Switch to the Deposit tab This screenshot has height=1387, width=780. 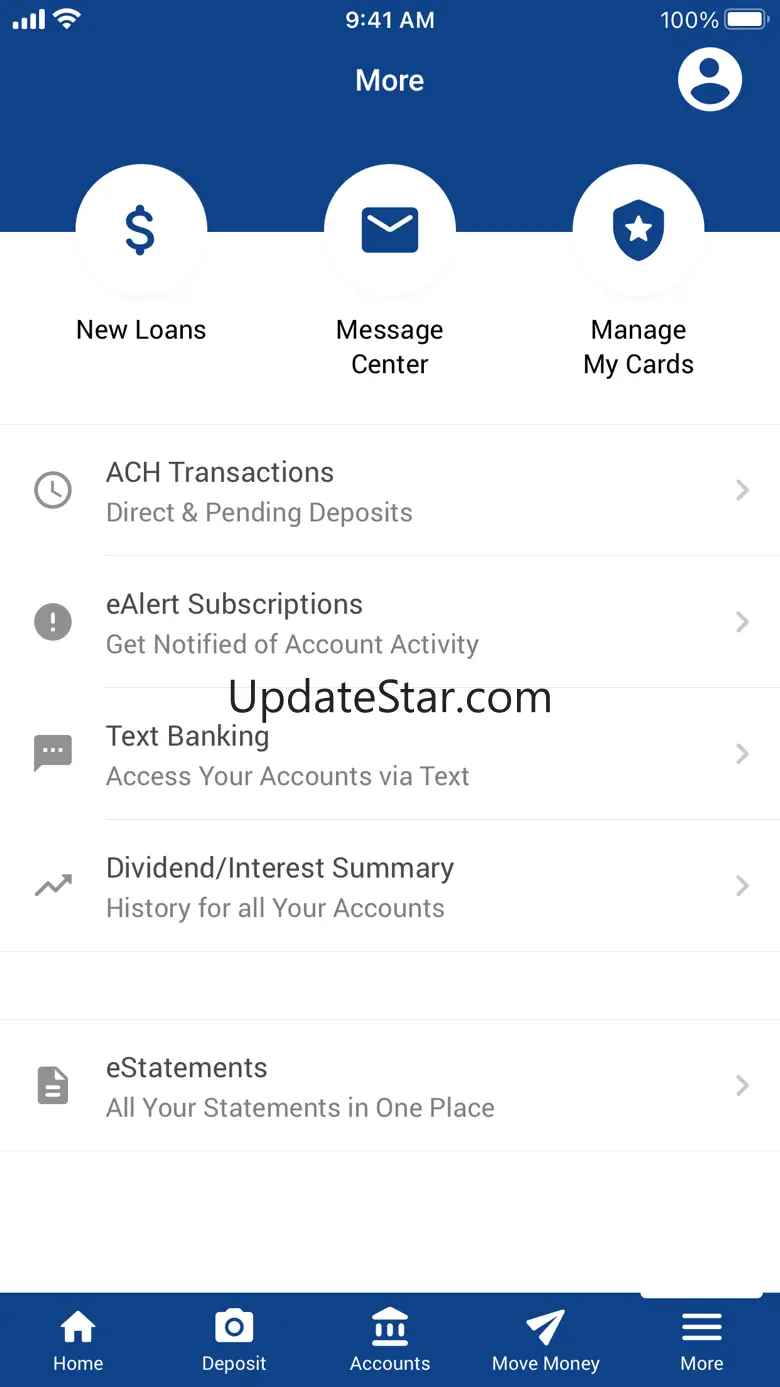234,1340
